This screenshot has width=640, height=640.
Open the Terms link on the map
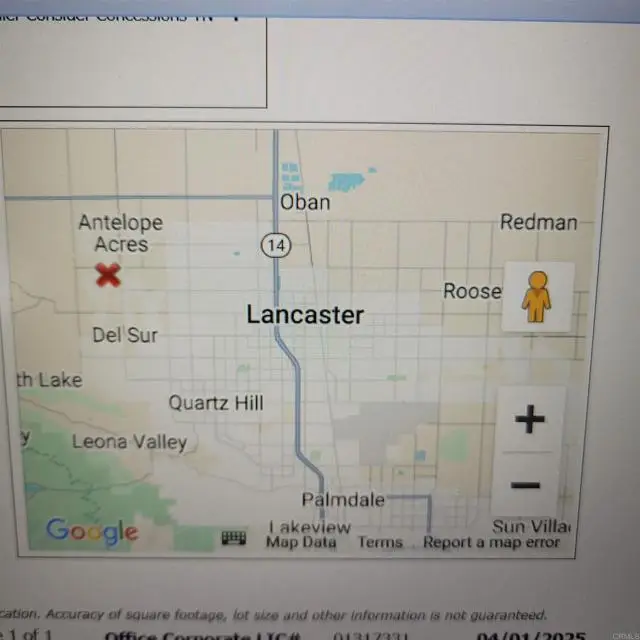[x=380, y=542]
